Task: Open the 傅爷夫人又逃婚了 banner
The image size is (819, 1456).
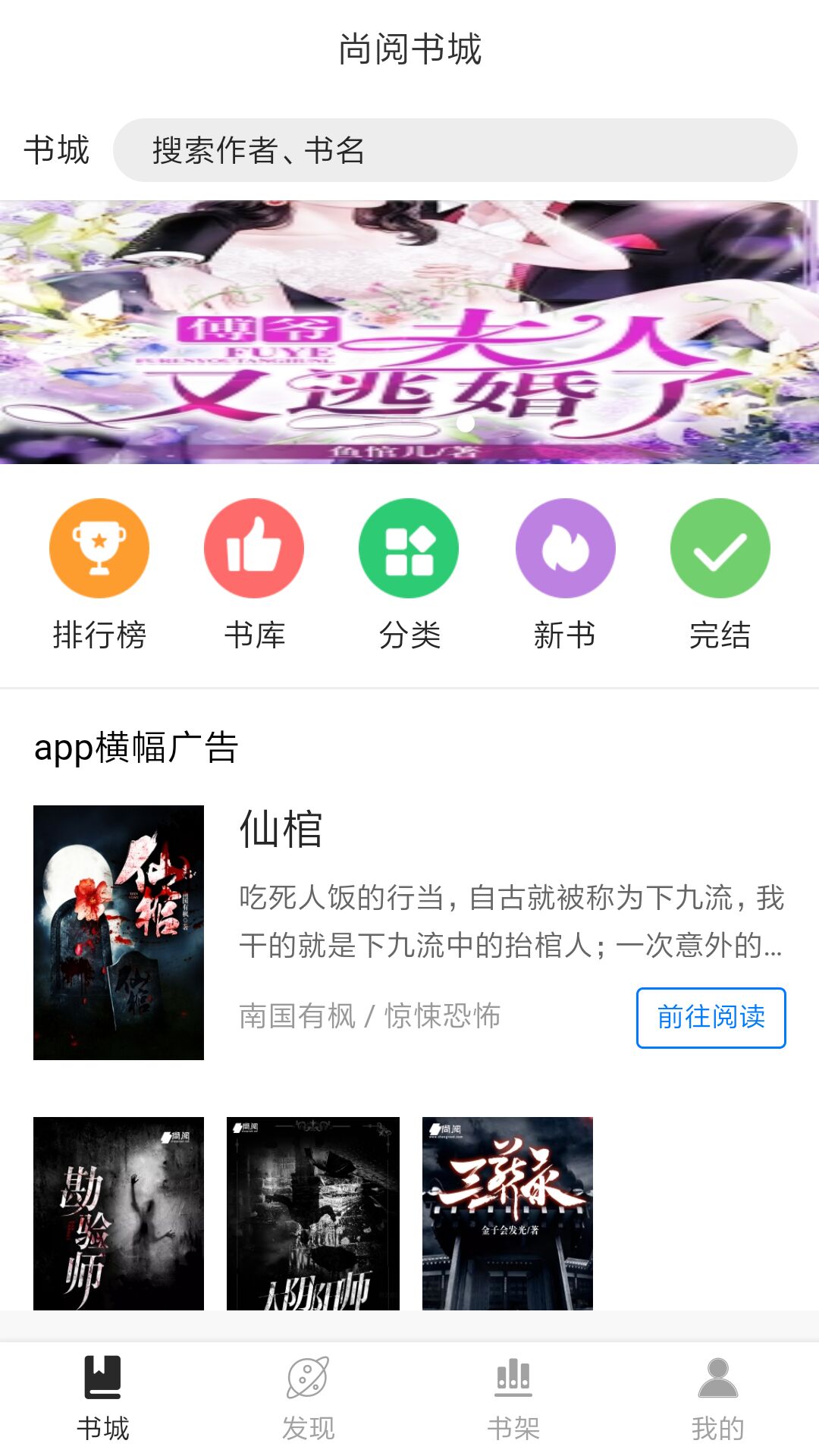Action: (x=409, y=332)
